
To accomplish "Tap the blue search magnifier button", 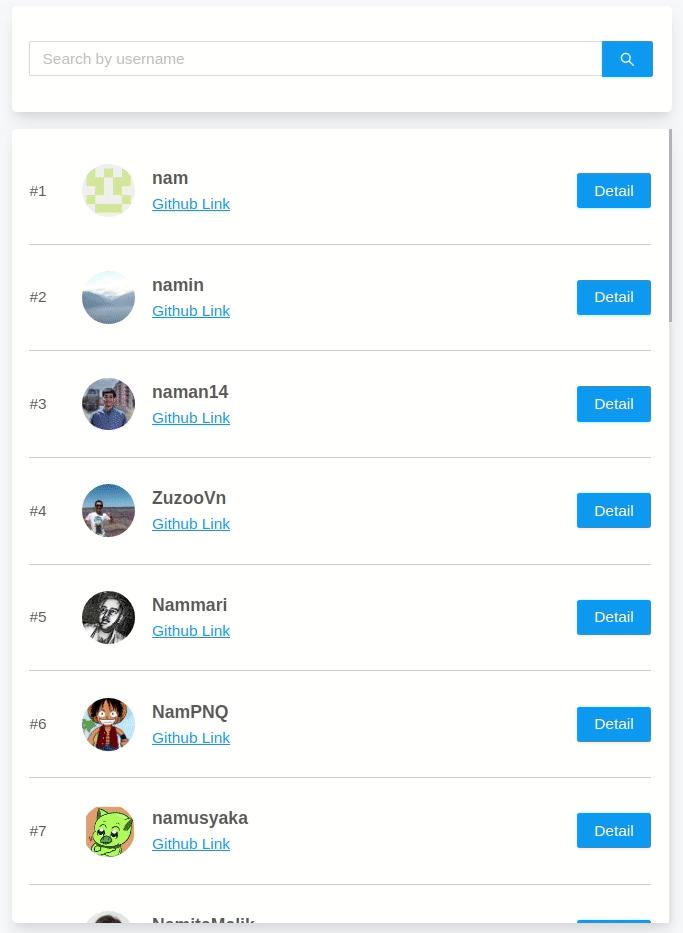I will (627, 59).
